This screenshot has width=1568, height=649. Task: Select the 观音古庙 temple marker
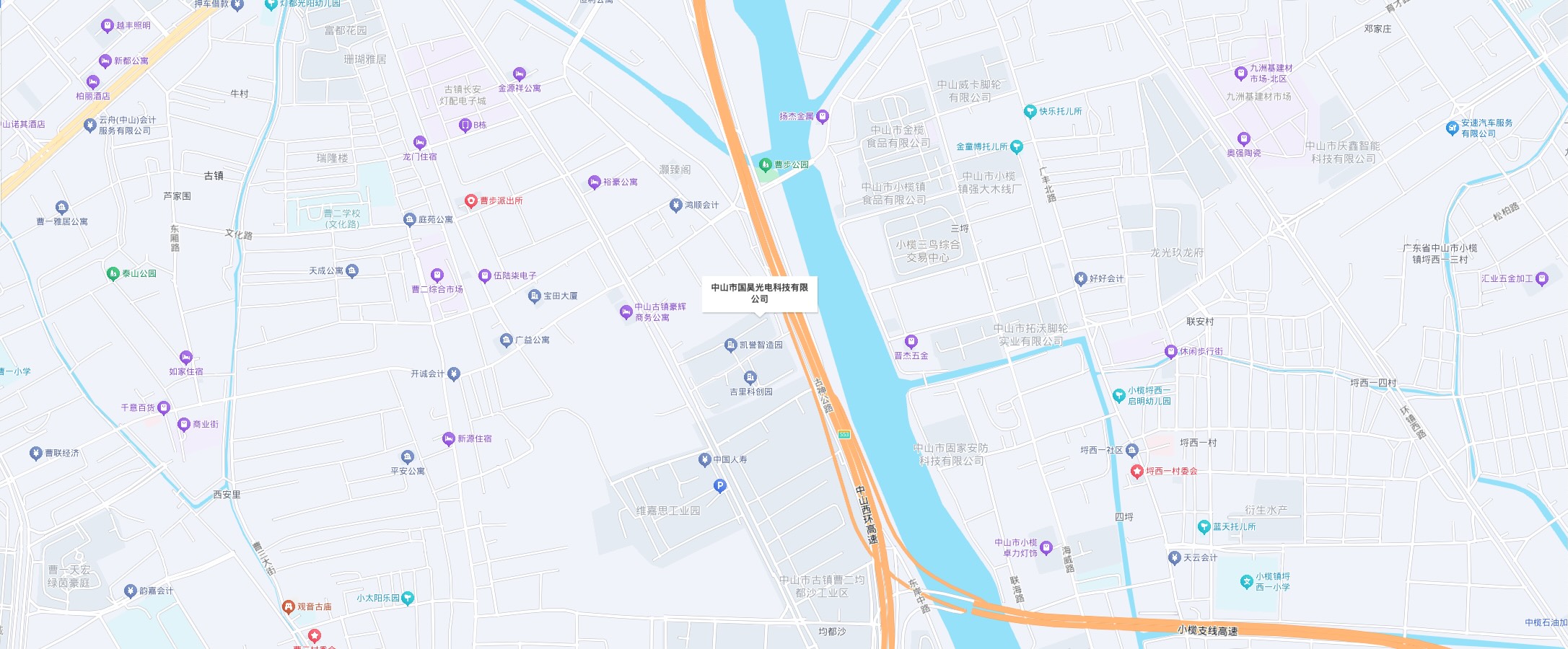click(x=289, y=607)
